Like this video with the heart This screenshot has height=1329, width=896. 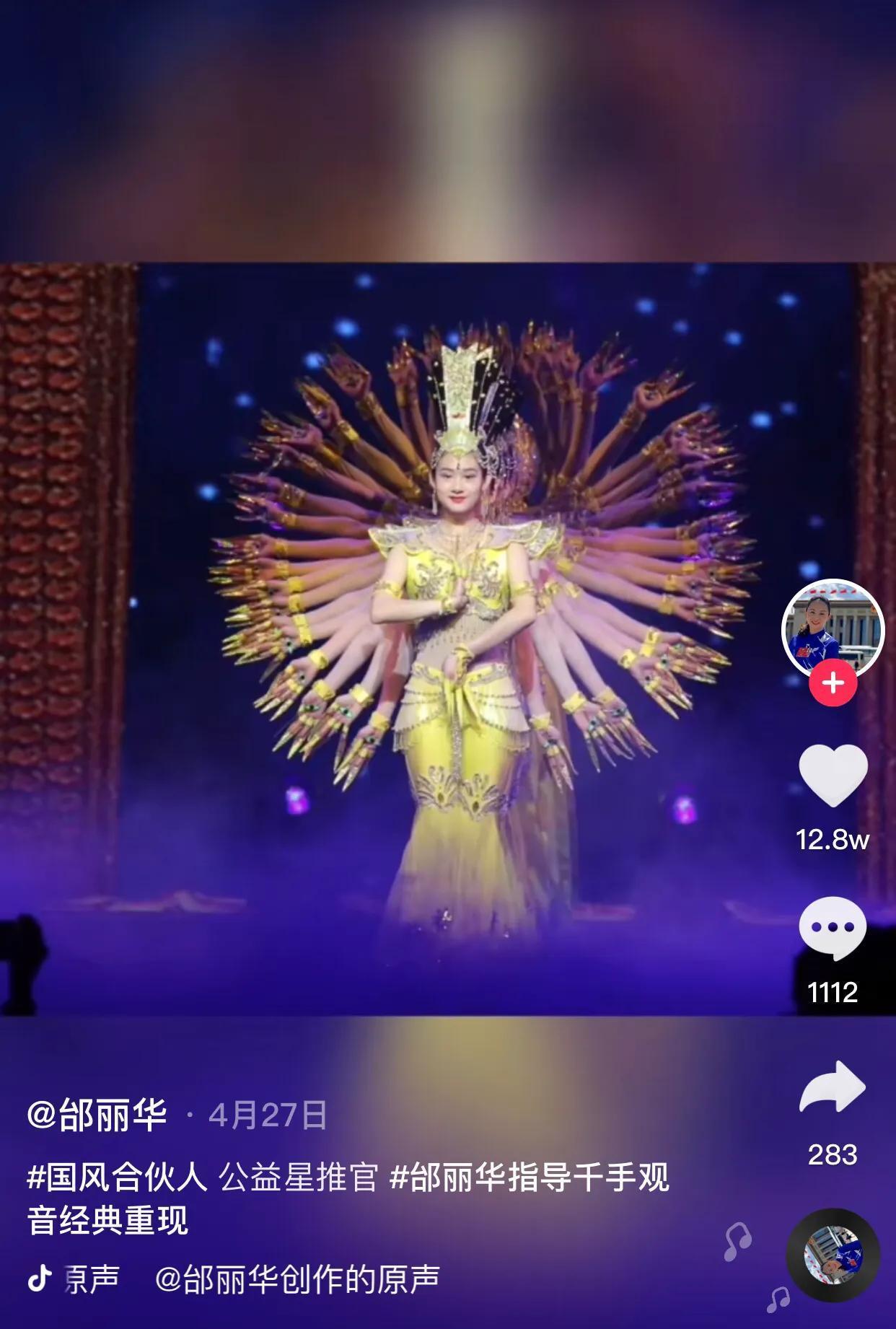pos(833,775)
